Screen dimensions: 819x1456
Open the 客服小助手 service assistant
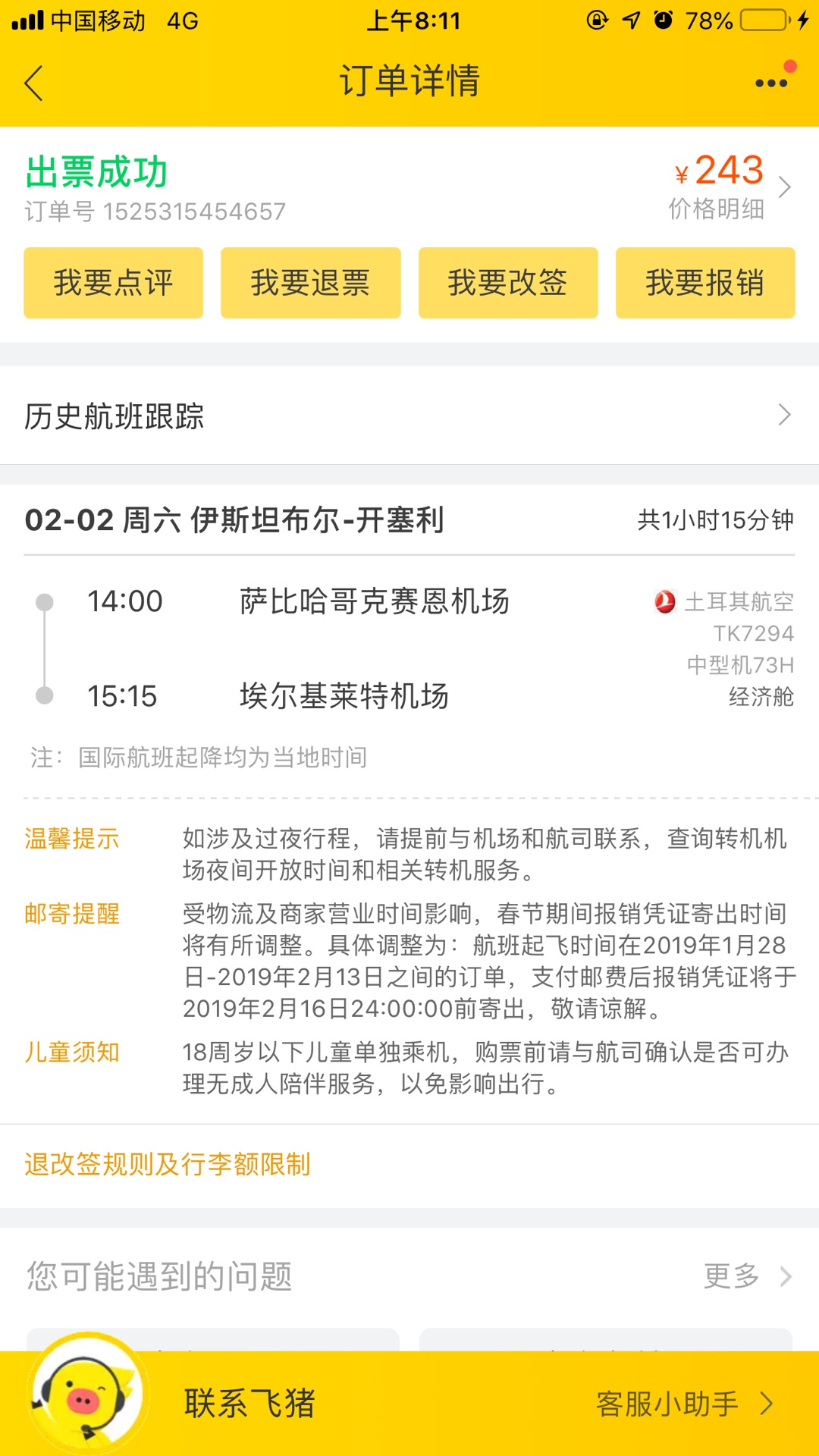pyautogui.click(x=682, y=1404)
